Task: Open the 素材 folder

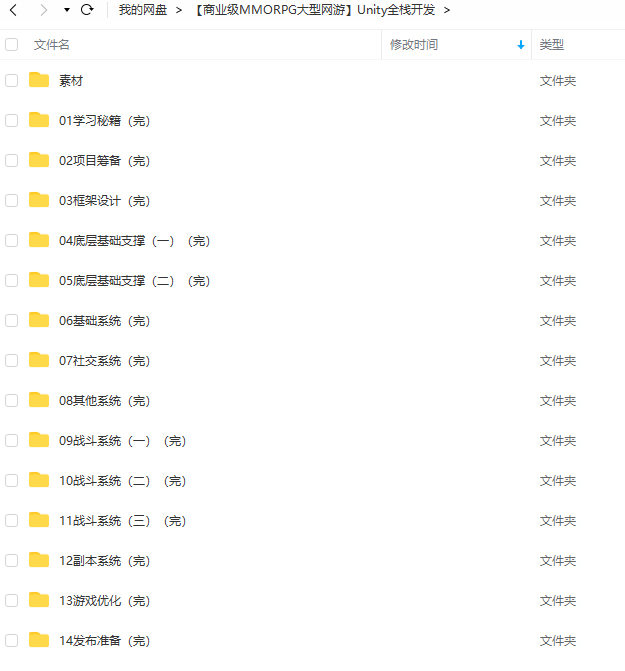Action: pyautogui.click(x=70, y=81)
